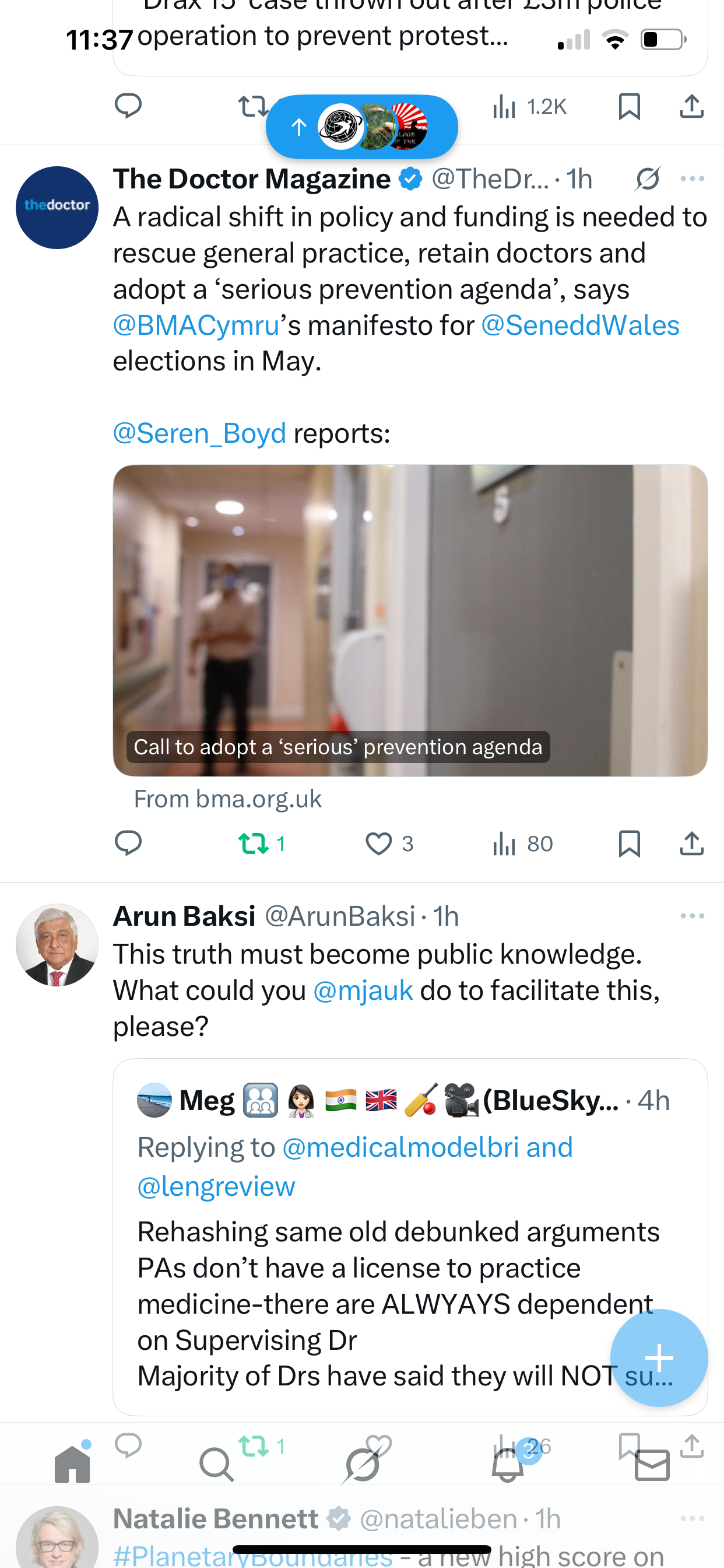Open overflow menu on Arun Baksi's post
The image size is (724, 1568).
click(x=692, y=916)
